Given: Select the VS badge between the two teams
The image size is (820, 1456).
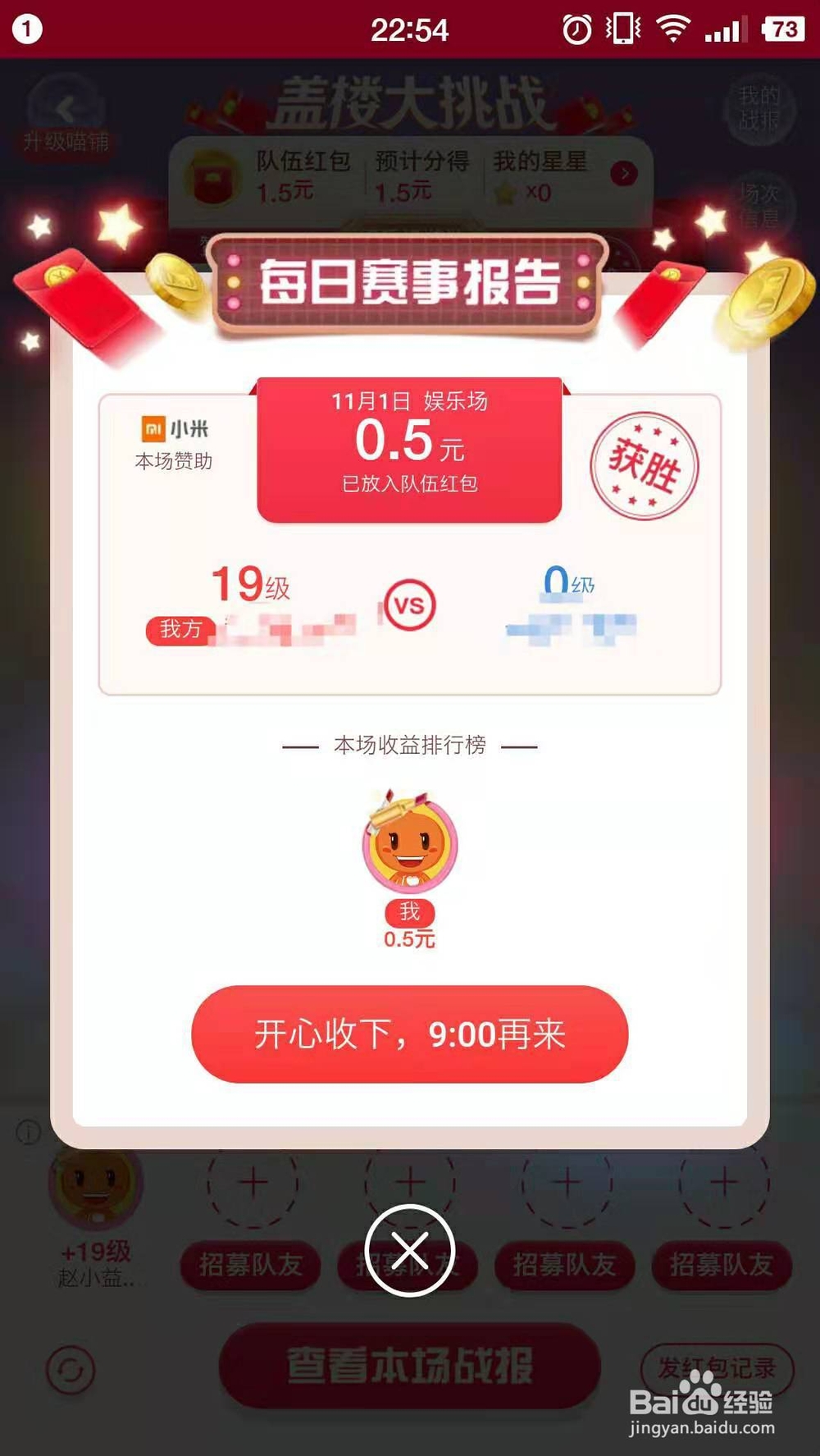Looking at the screenshot, I should click(411, 605).
